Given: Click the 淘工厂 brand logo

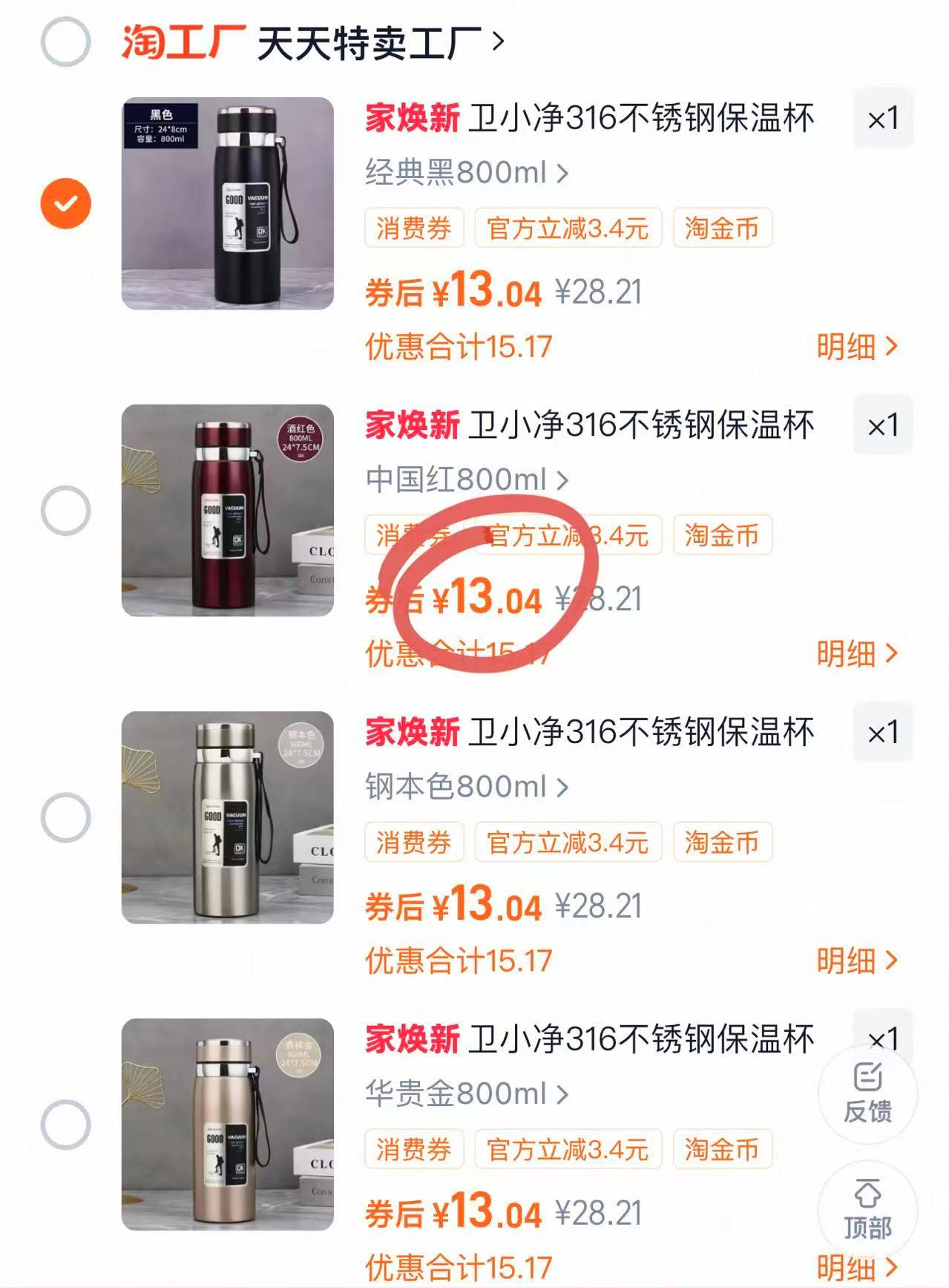Looking at the screenshot, I should click(x=182, y=42).
